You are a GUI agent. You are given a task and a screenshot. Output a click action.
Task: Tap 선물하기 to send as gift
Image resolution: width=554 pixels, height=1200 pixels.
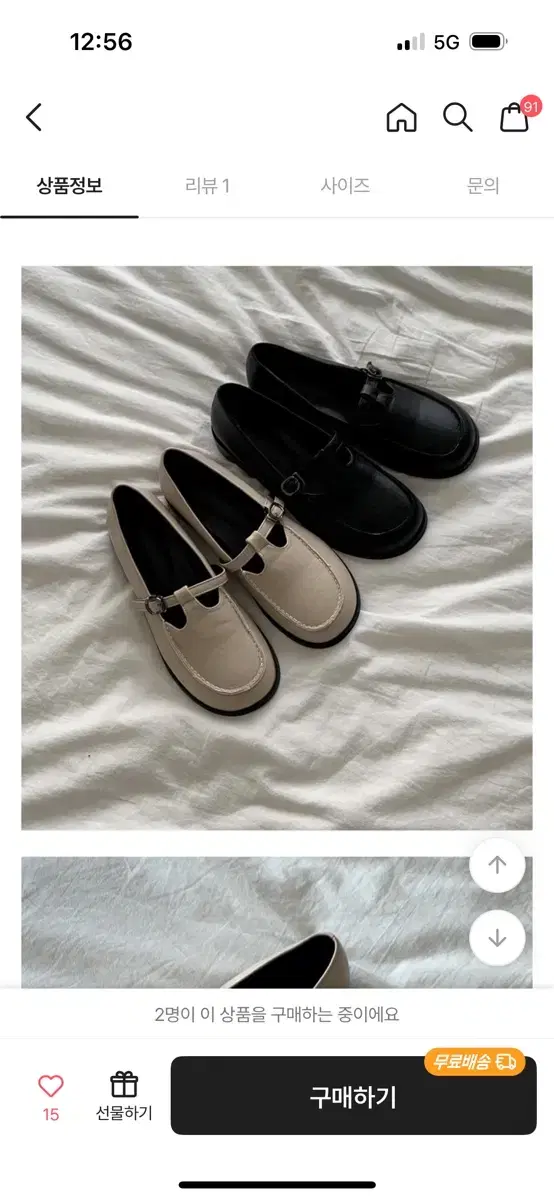pyautogui.click(x=124, y=1096)
